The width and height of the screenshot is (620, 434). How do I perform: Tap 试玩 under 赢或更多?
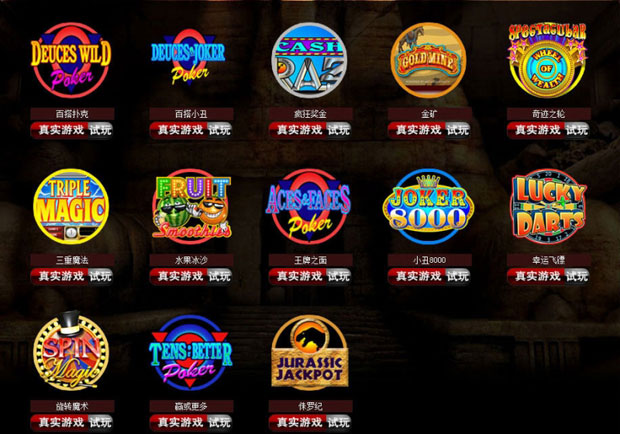click(x=219, y=422)
